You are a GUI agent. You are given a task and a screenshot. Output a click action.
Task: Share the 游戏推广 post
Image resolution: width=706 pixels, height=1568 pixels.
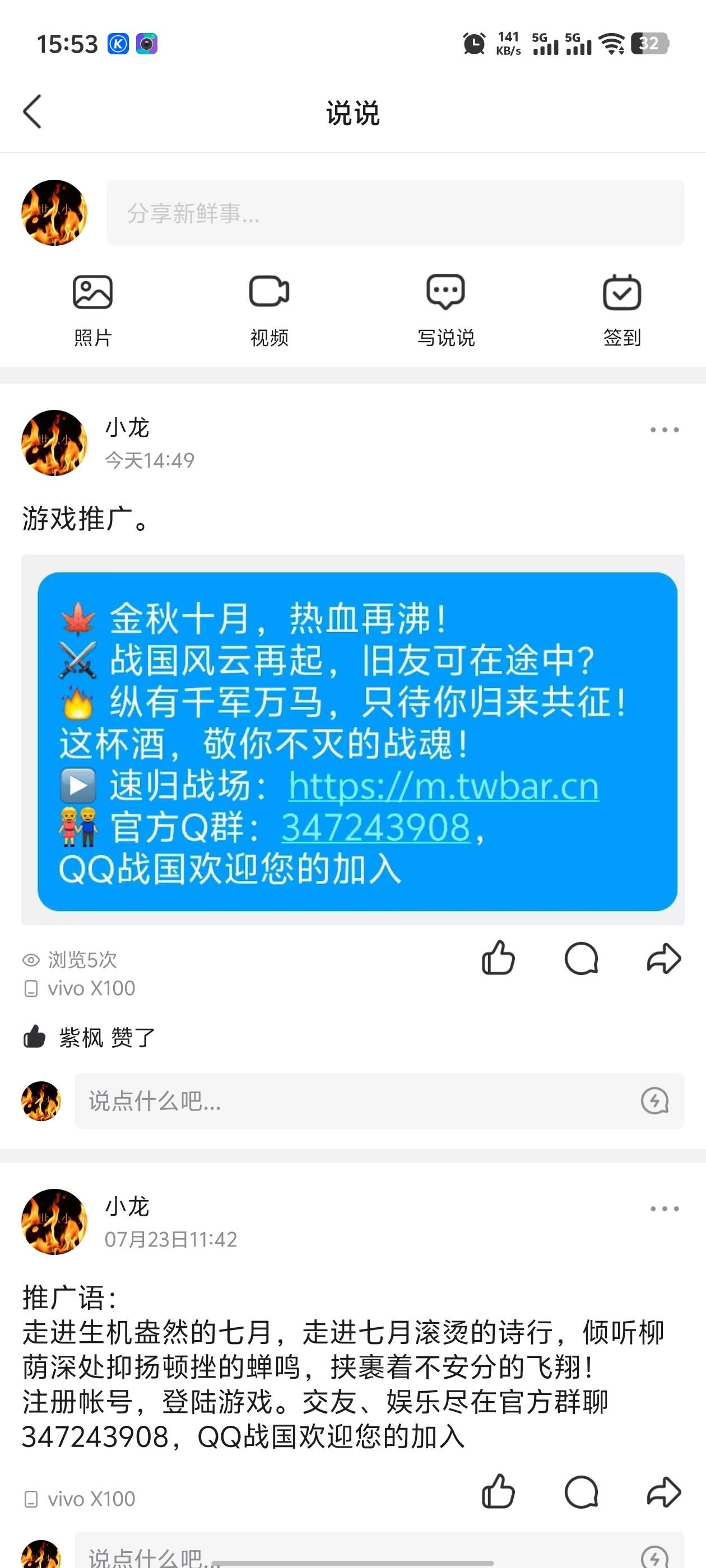pos(663,959)
